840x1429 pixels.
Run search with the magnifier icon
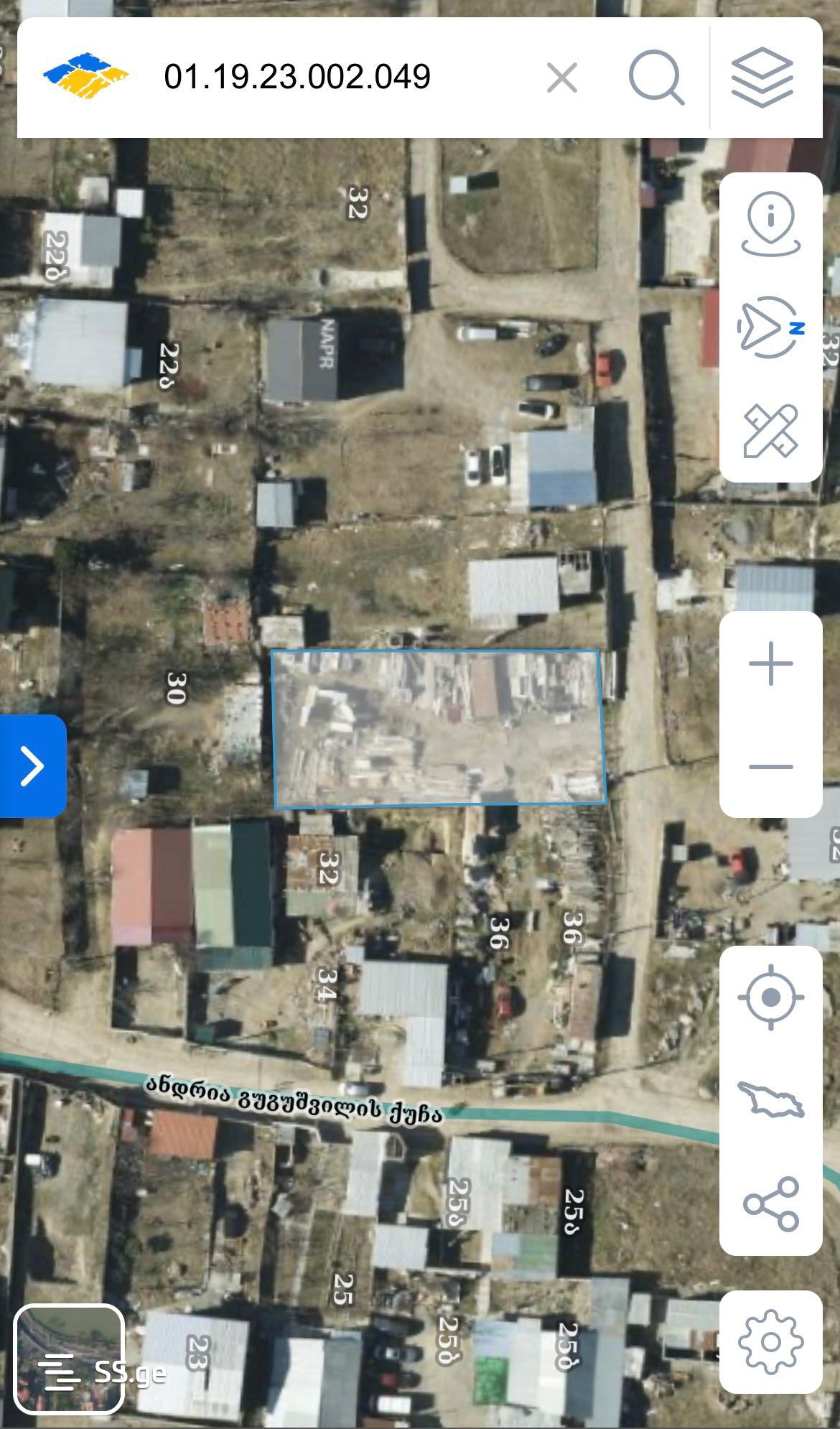click(x=655, y=78)
